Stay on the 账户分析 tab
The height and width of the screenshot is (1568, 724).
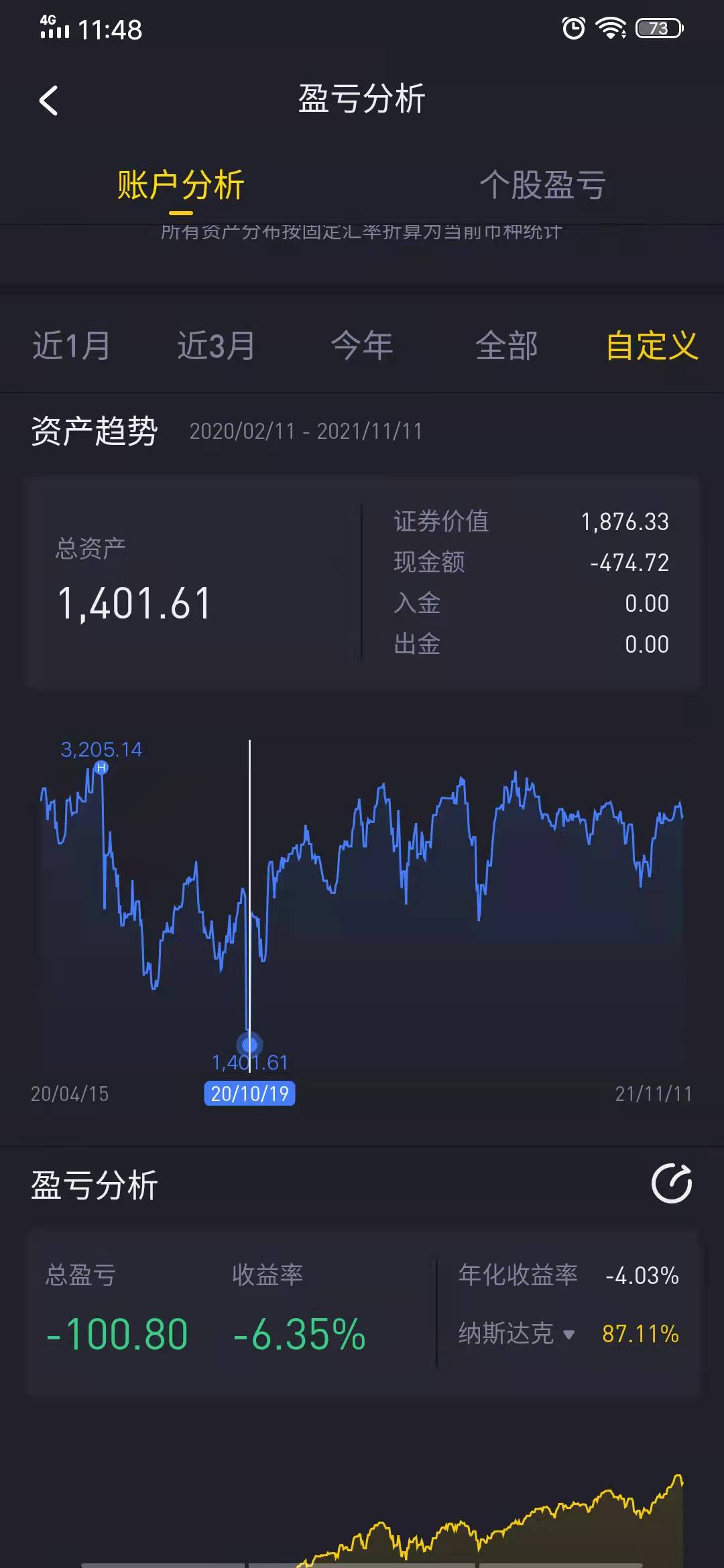(x=181, y=186)
